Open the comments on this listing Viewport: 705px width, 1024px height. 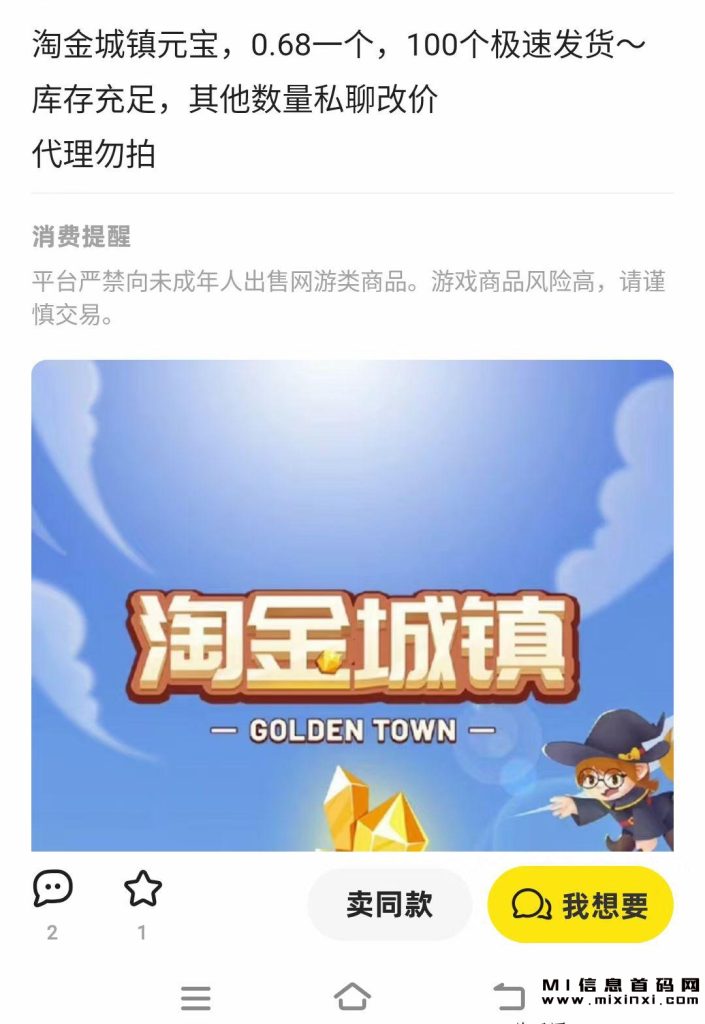coord(52,889)
